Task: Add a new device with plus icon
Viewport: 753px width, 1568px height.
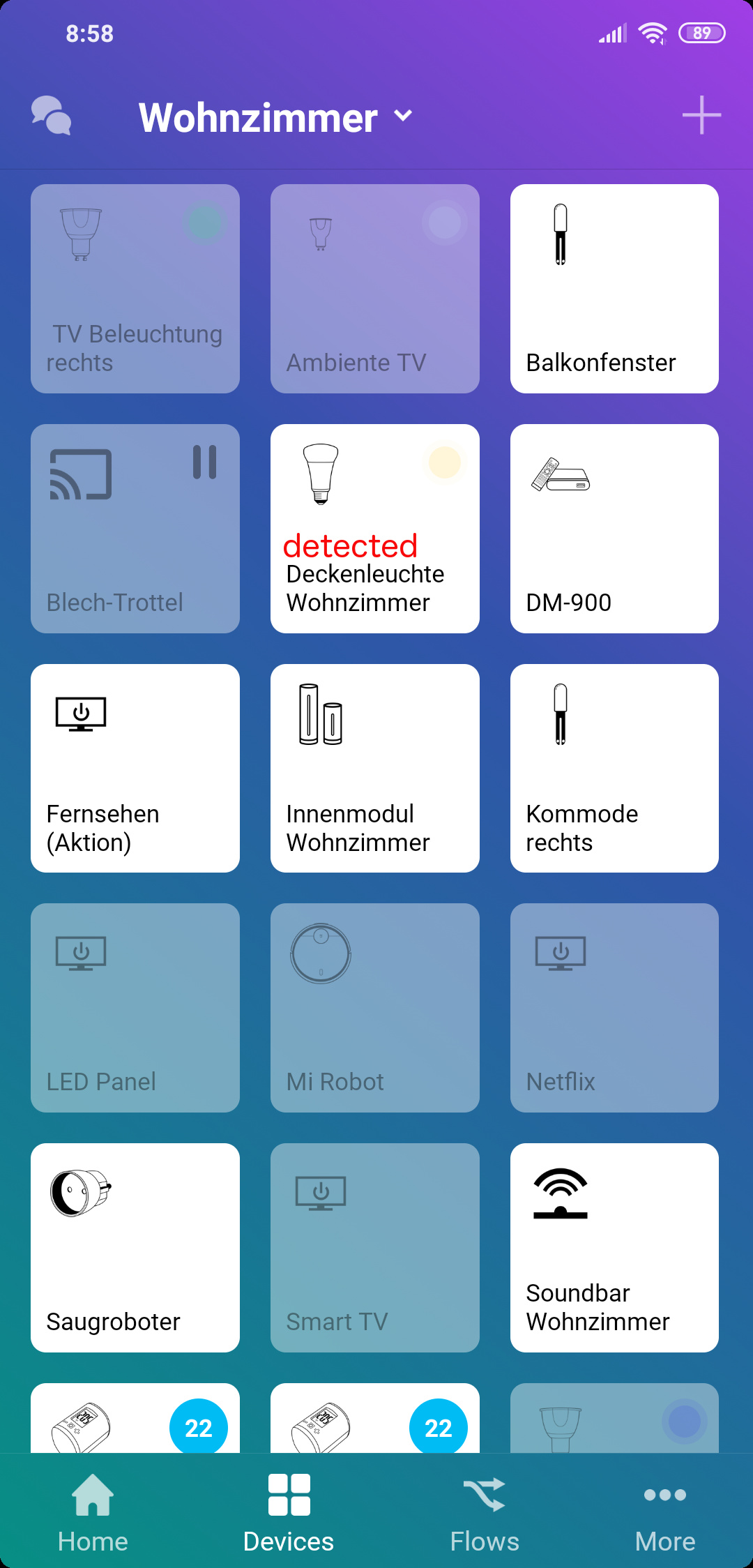Action: 701,116
